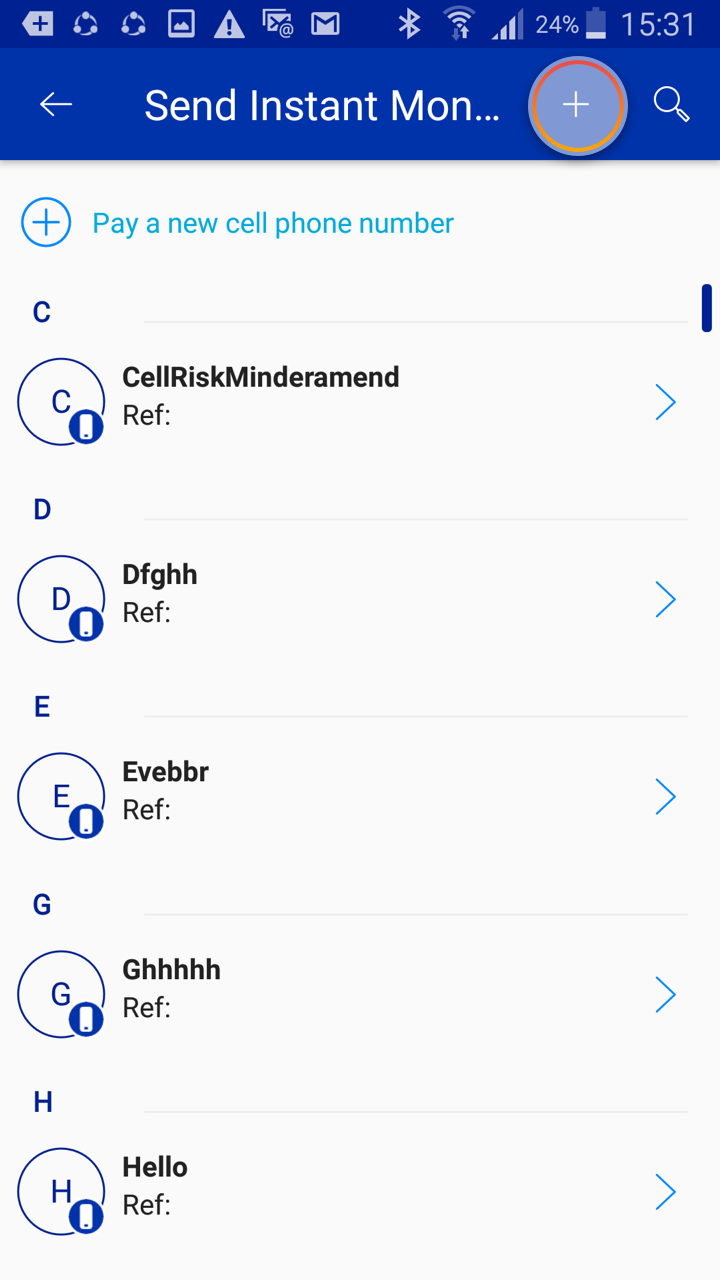Tap the highlighted plus icon to add beneficiary
720x1280 pixels.
[x=578, y=104]
